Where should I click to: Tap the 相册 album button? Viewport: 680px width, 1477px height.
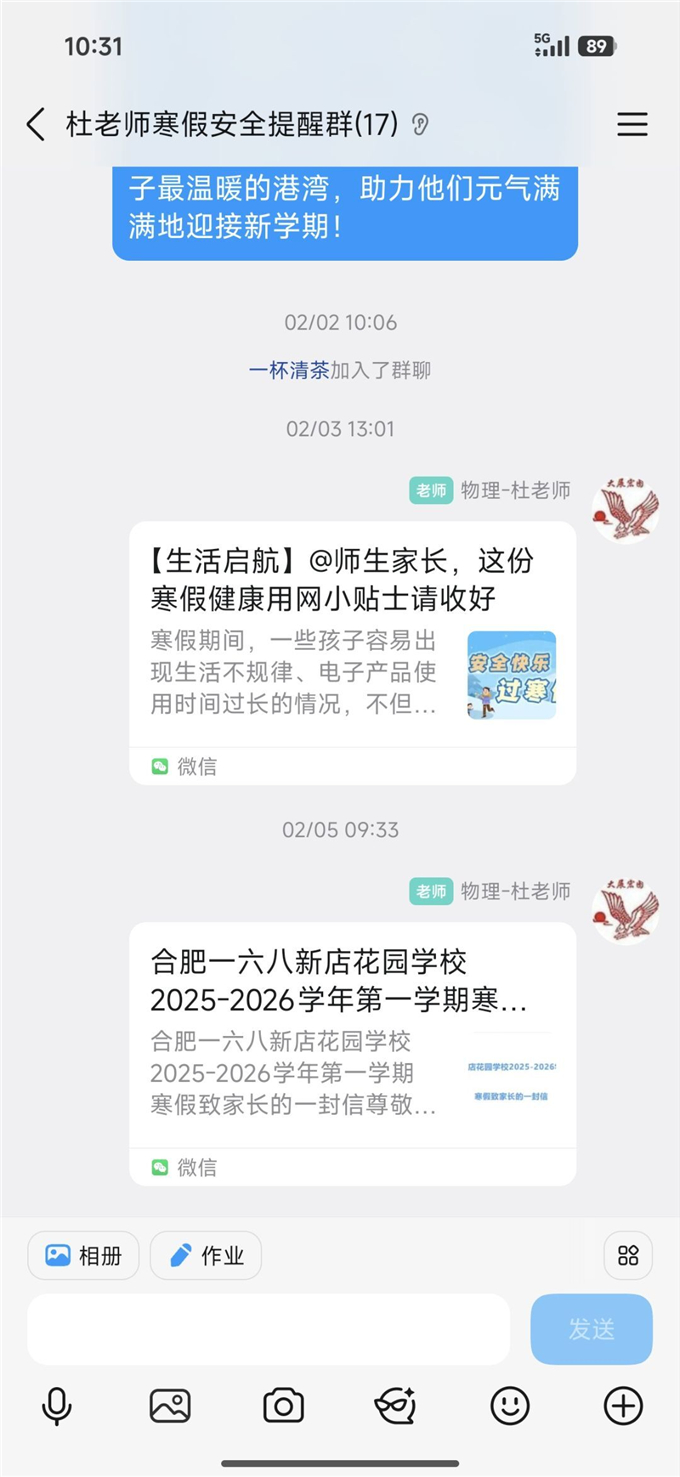tap(83, 1256)
